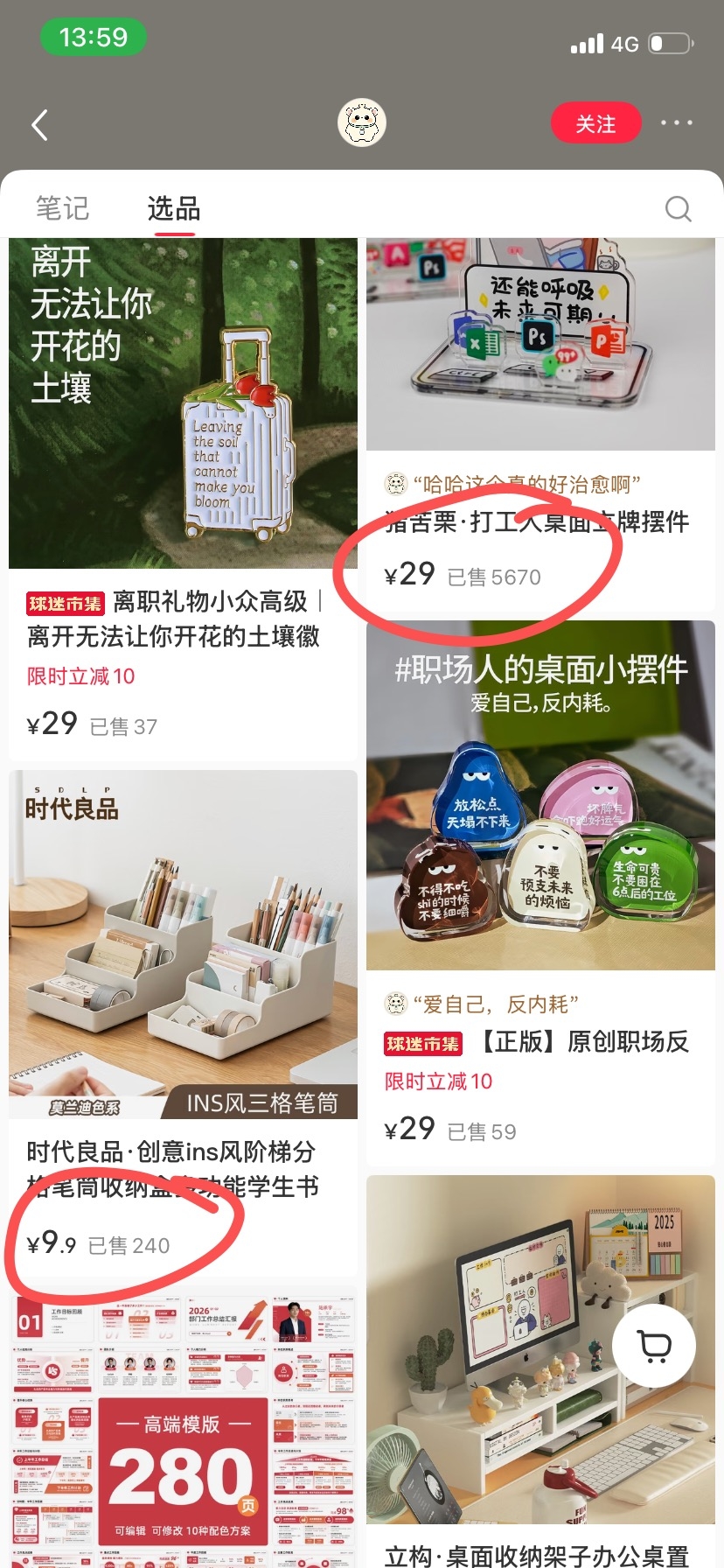Open the profile avatar at top
This screenshot has height=1568, width=724.
tap(362, 122)
